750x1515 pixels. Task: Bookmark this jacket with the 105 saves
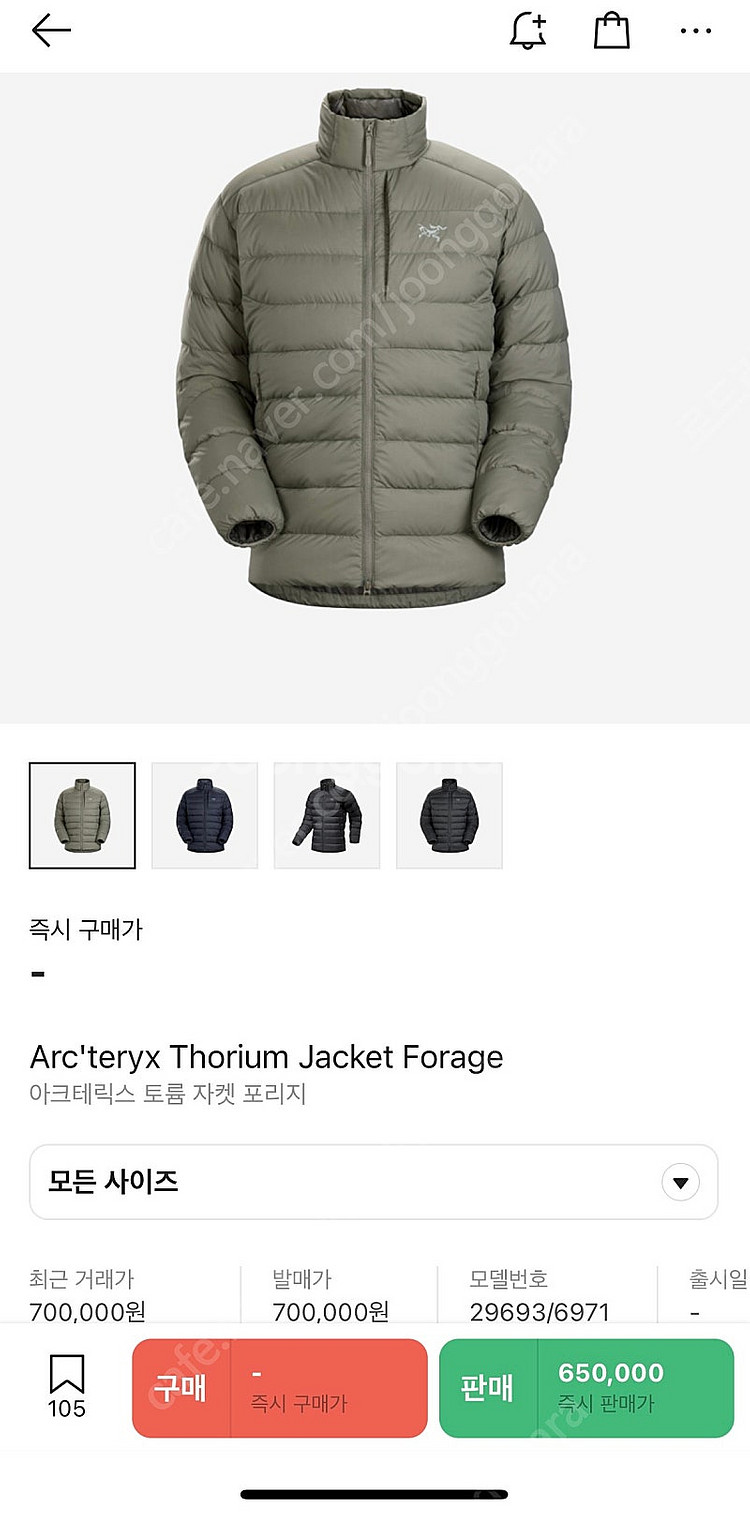pos(67,1385)
